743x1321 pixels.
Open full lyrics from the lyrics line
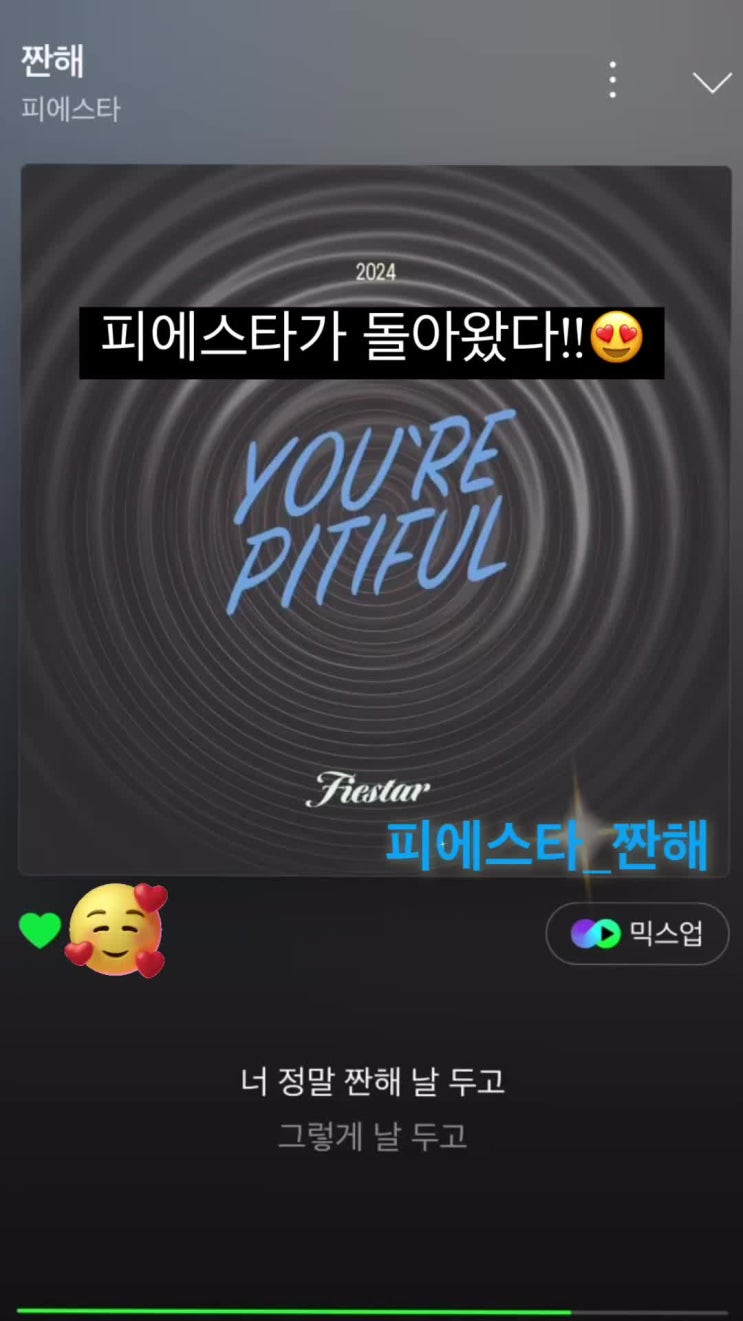tap(372, 1082)
